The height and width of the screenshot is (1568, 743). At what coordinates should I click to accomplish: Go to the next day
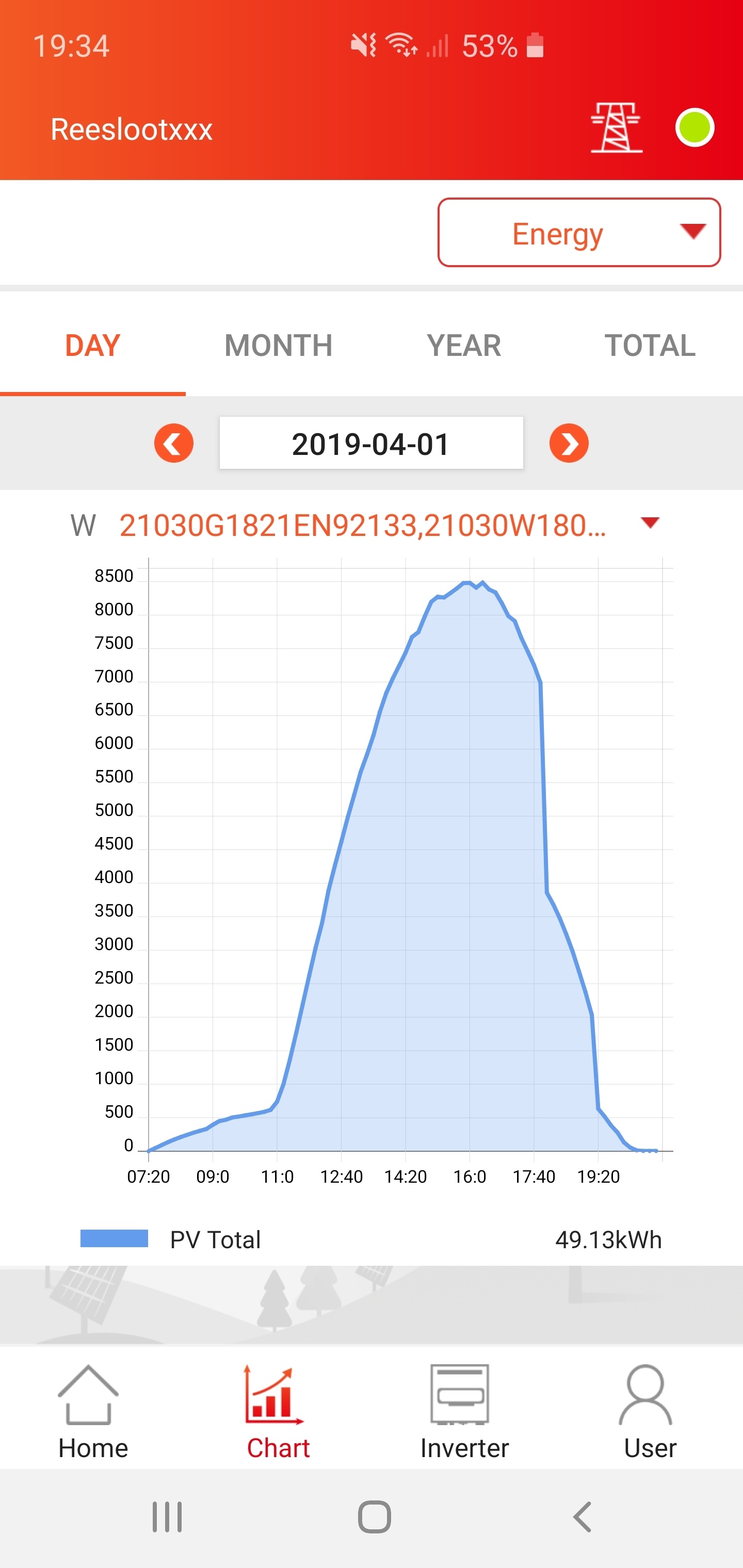point(569,443)
